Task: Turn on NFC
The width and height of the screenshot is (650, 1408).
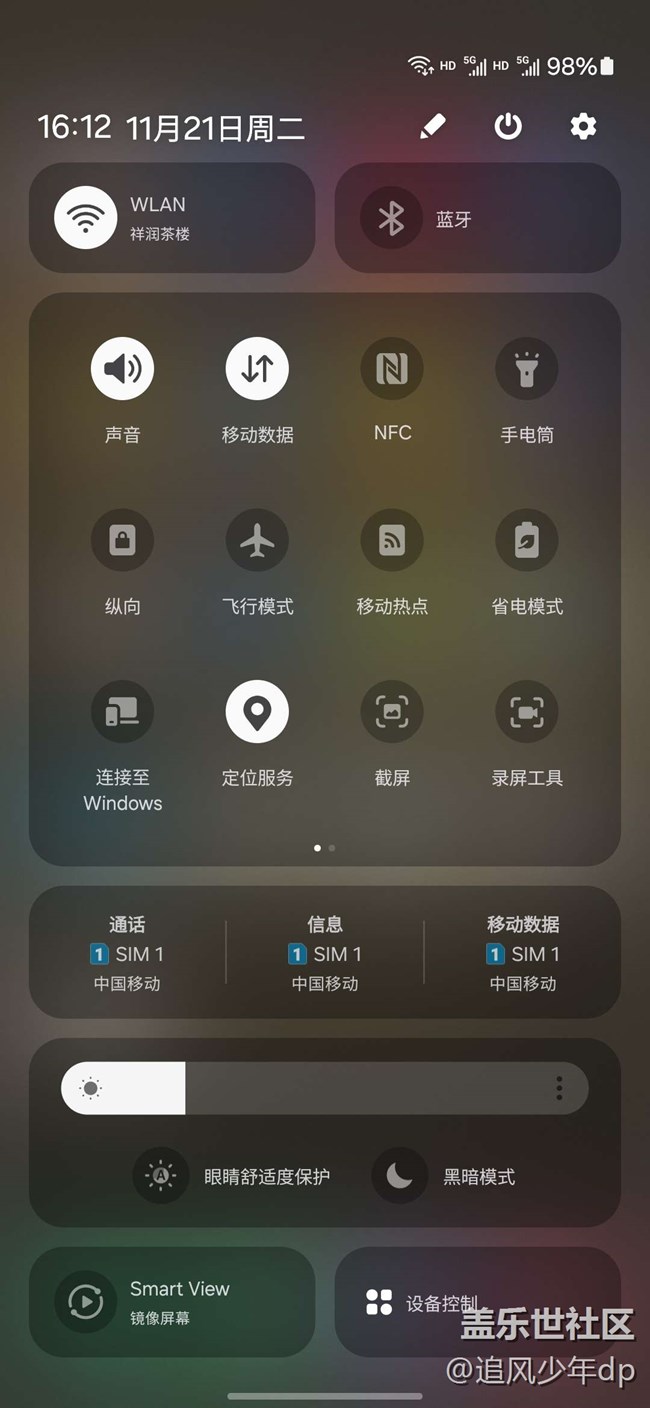Action: point(392,369)
